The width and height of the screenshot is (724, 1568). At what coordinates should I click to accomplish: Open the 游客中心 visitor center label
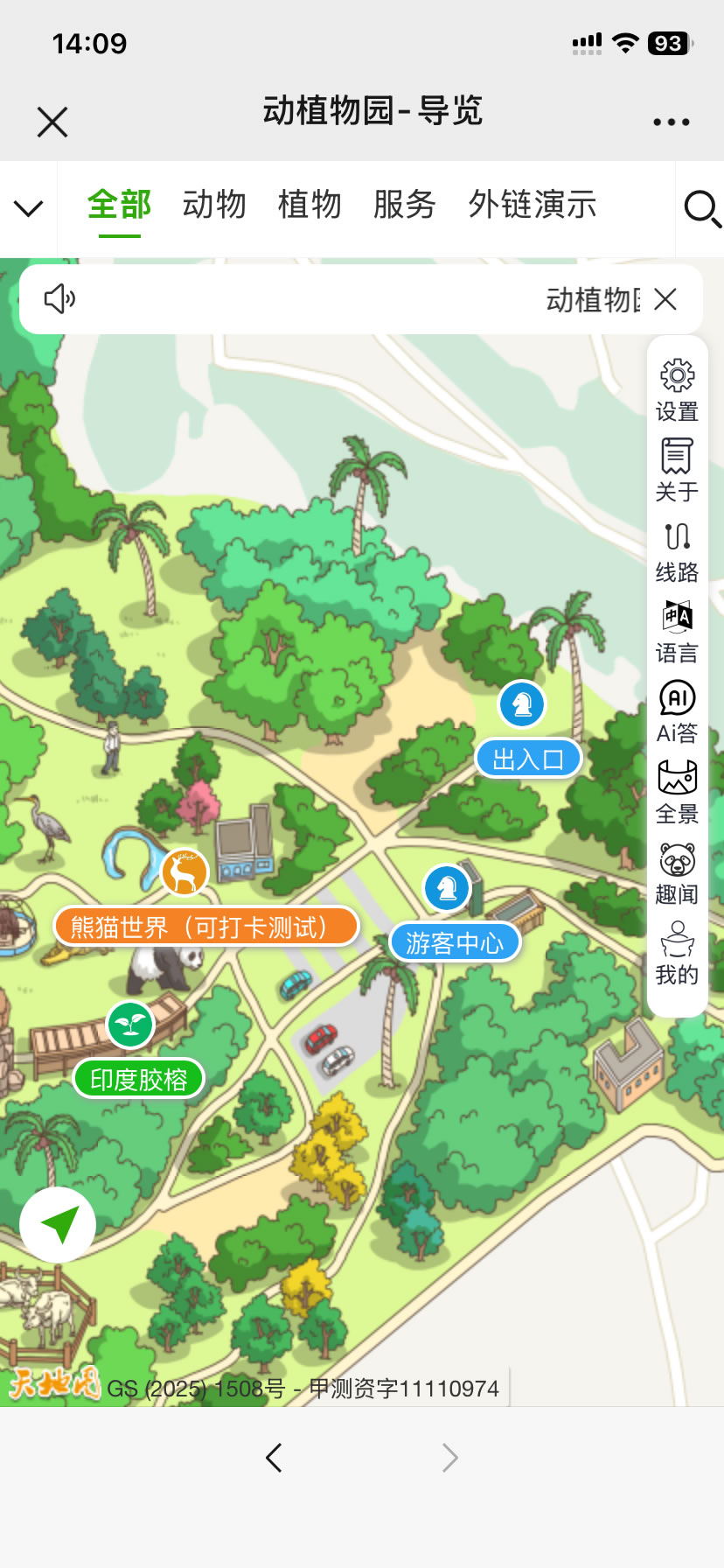[454, 941]
